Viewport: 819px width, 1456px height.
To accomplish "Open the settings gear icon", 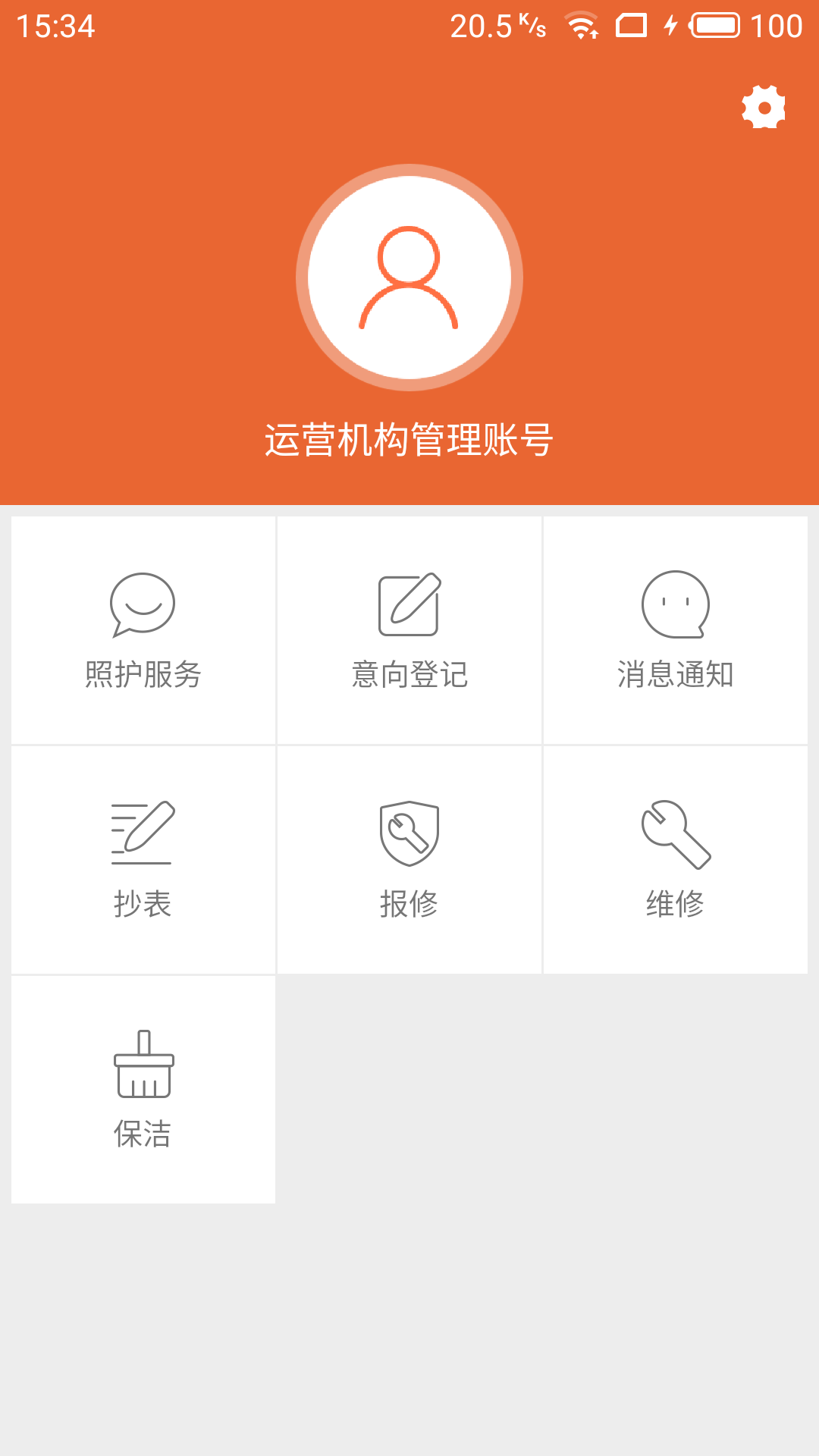I will coord(763,107).
